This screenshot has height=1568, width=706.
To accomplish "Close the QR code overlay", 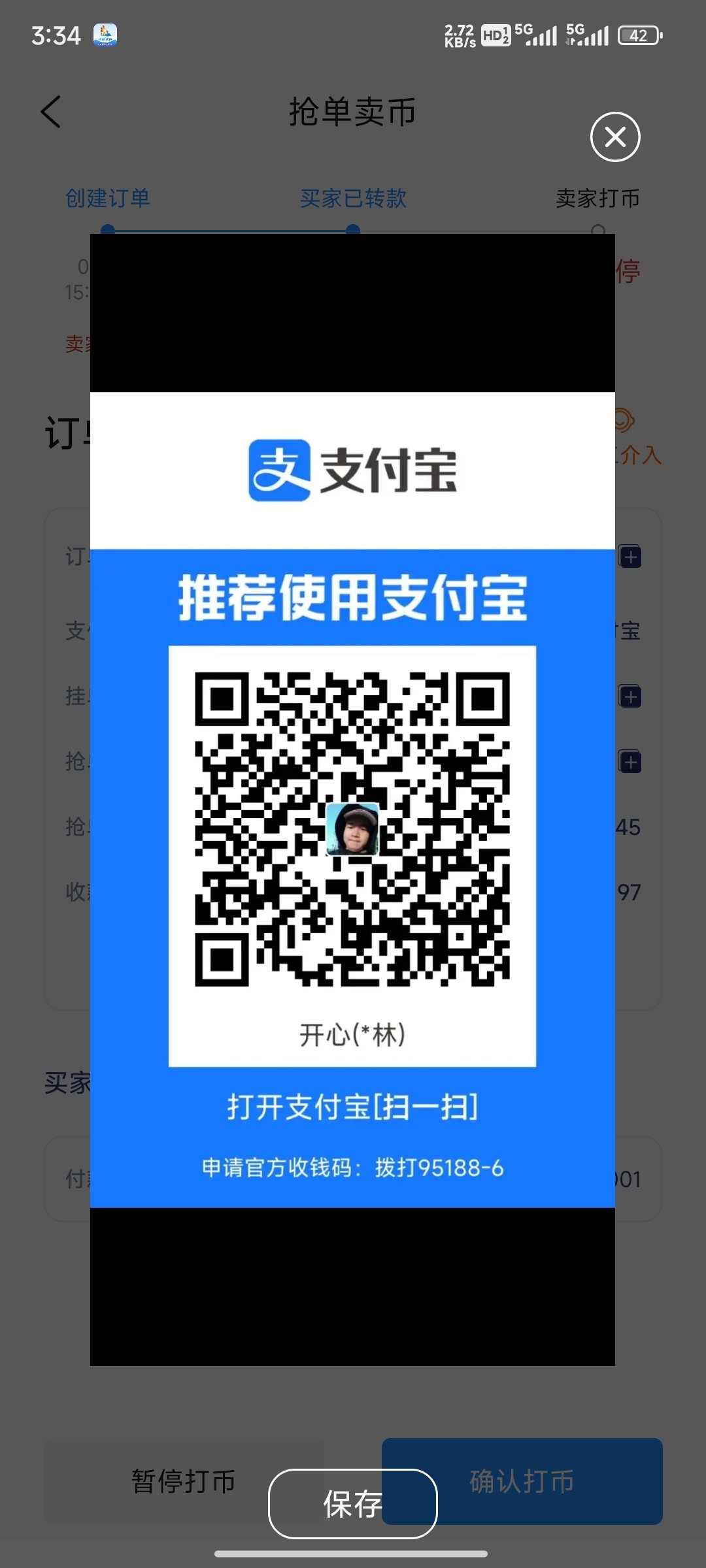I will point(614,137).
